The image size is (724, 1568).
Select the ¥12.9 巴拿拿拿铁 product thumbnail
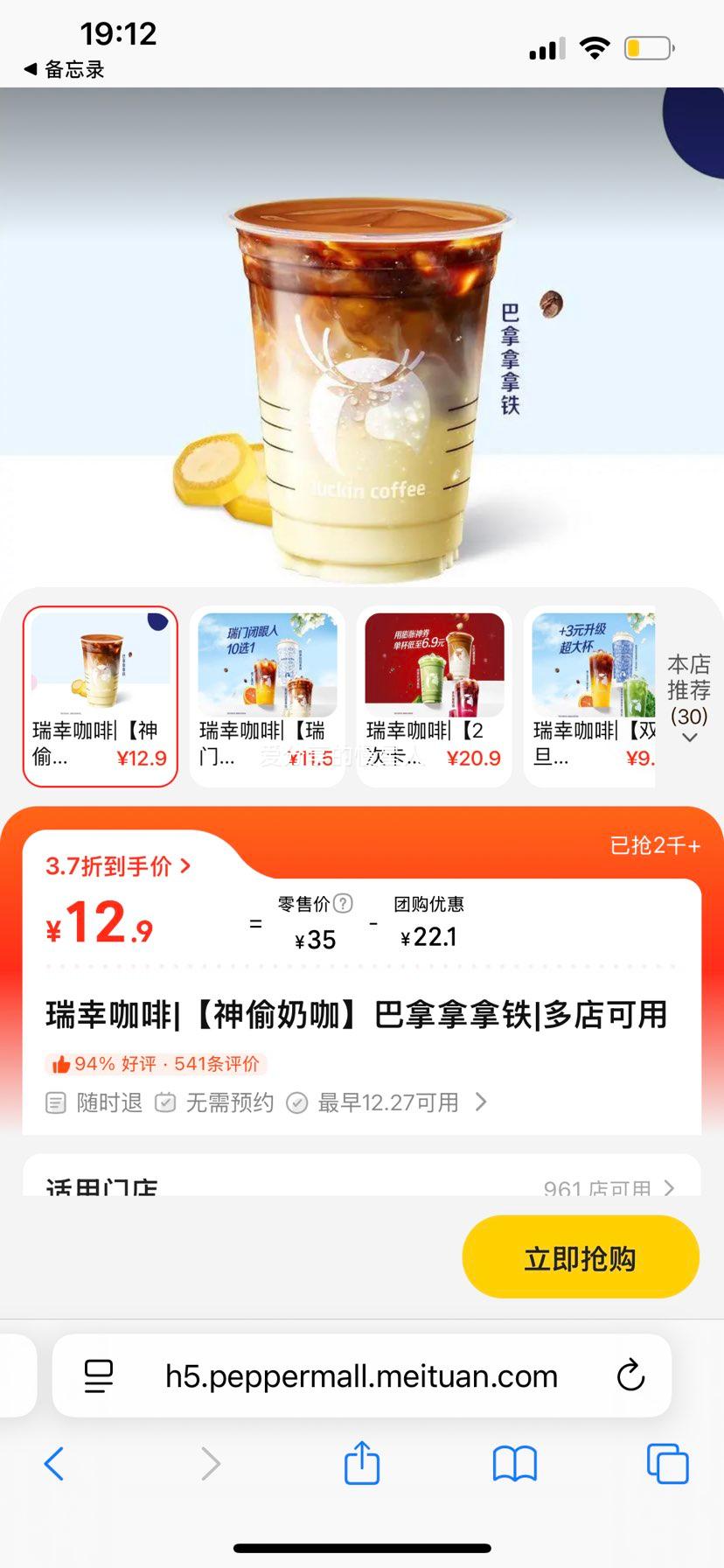click(x=100, y=694)
